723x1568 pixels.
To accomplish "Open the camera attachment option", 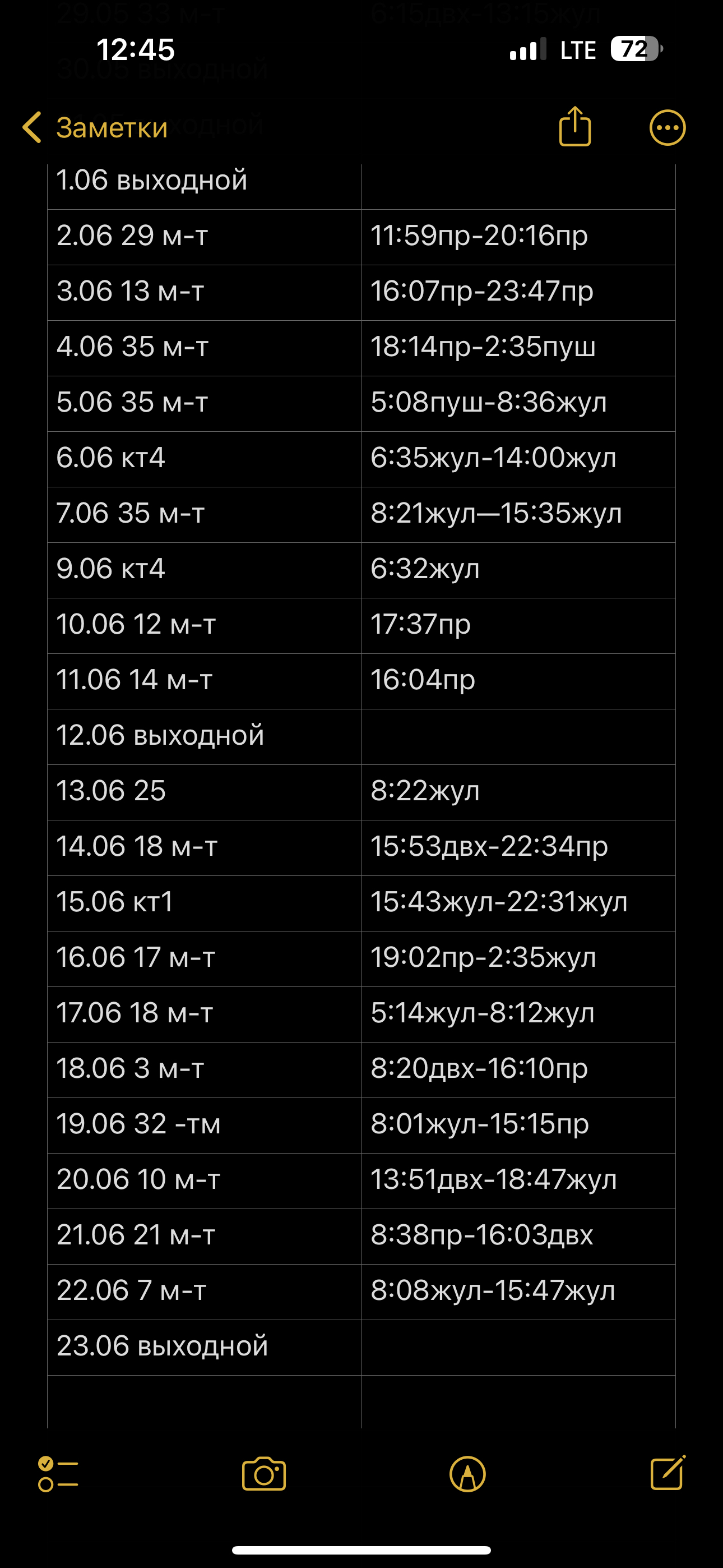I will coord(263,1474).
